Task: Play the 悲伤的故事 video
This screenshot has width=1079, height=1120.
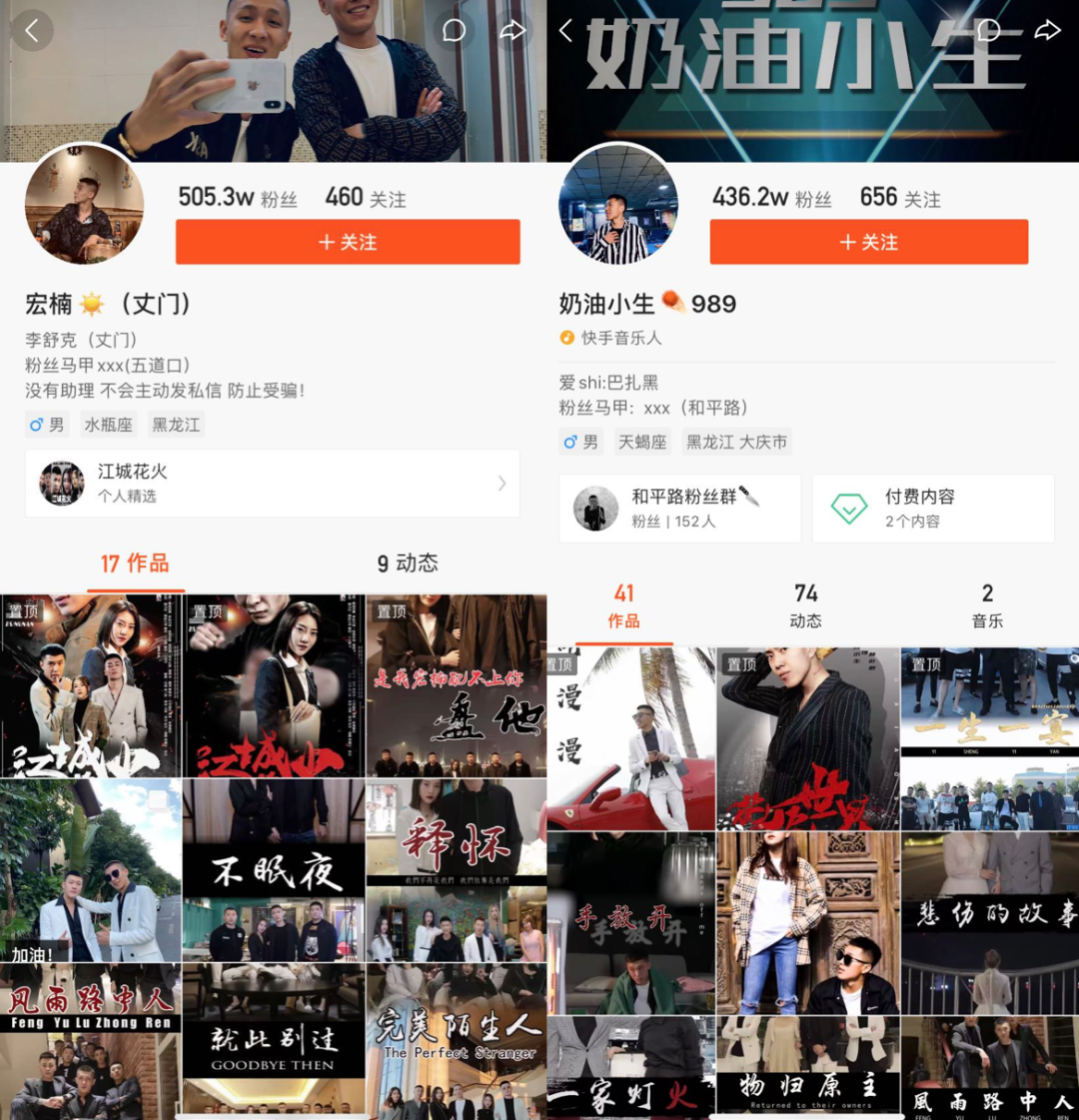Action: point(990,923)
